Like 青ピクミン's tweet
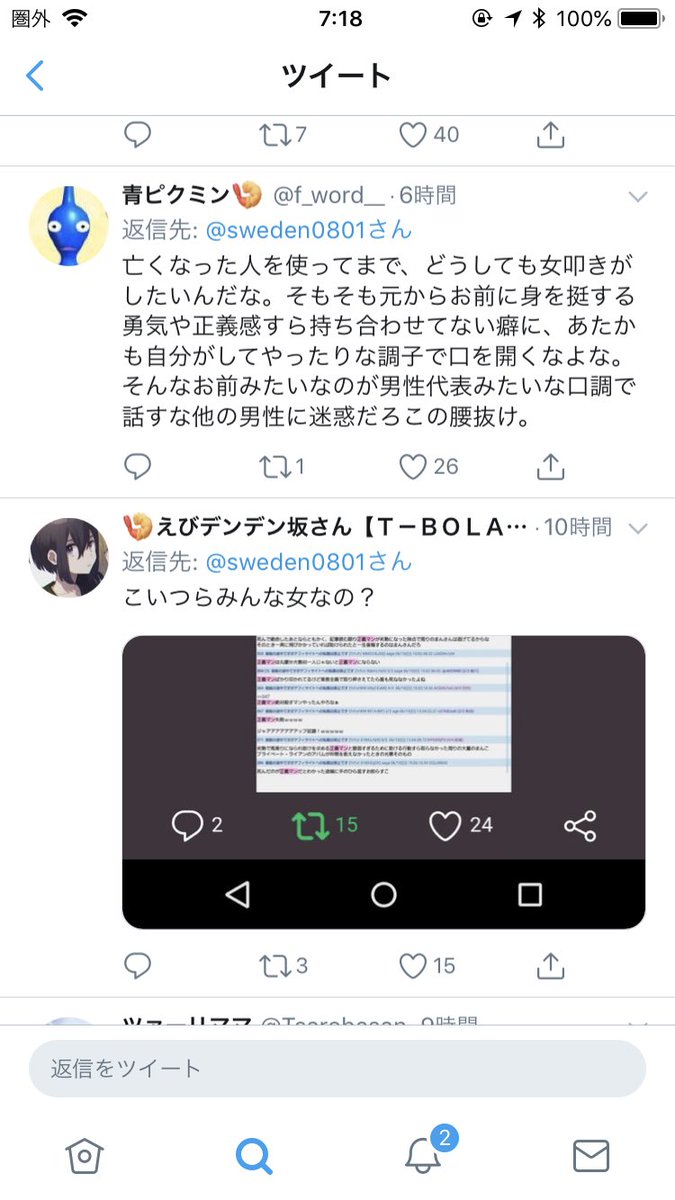675x1200 pixels. [x=428, y=466]
